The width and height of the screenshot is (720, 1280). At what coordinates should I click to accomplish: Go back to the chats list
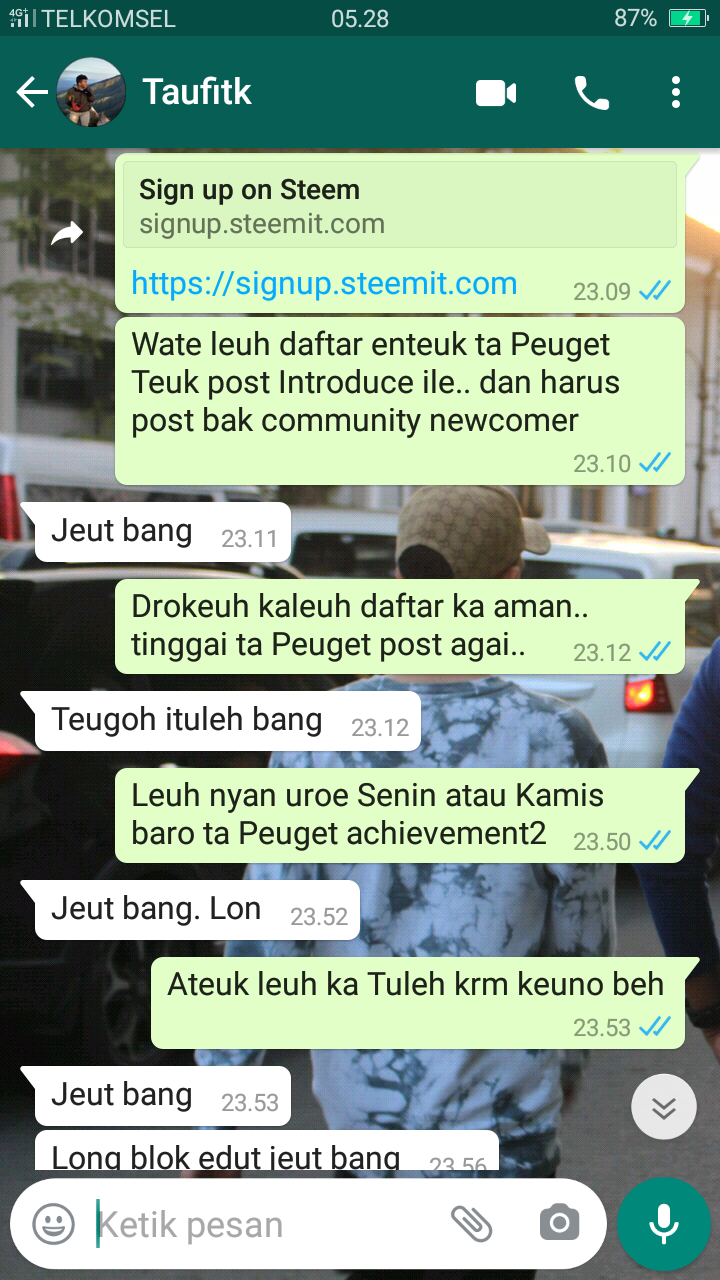(x=32, y=93)
